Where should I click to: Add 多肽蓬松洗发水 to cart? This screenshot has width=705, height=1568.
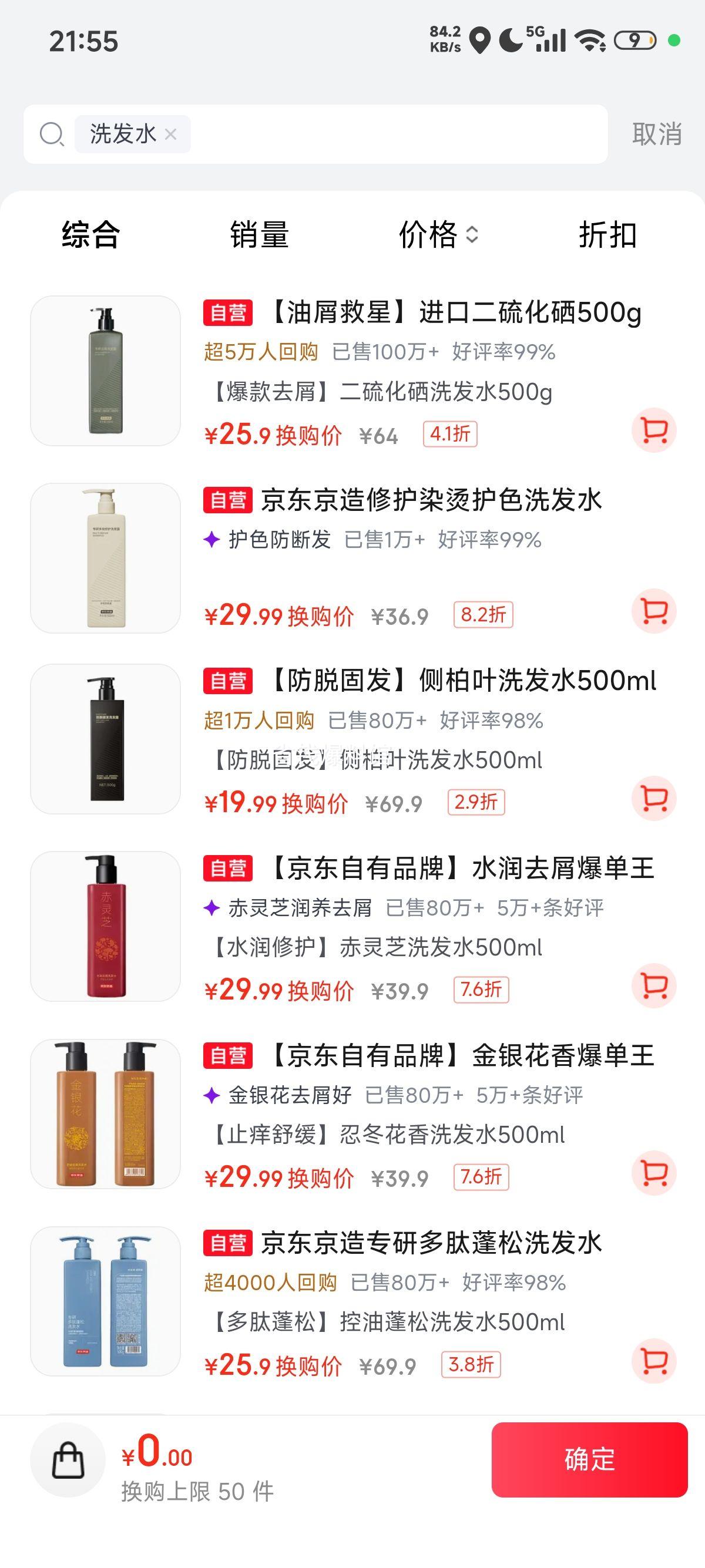(x=654, y=1361)
